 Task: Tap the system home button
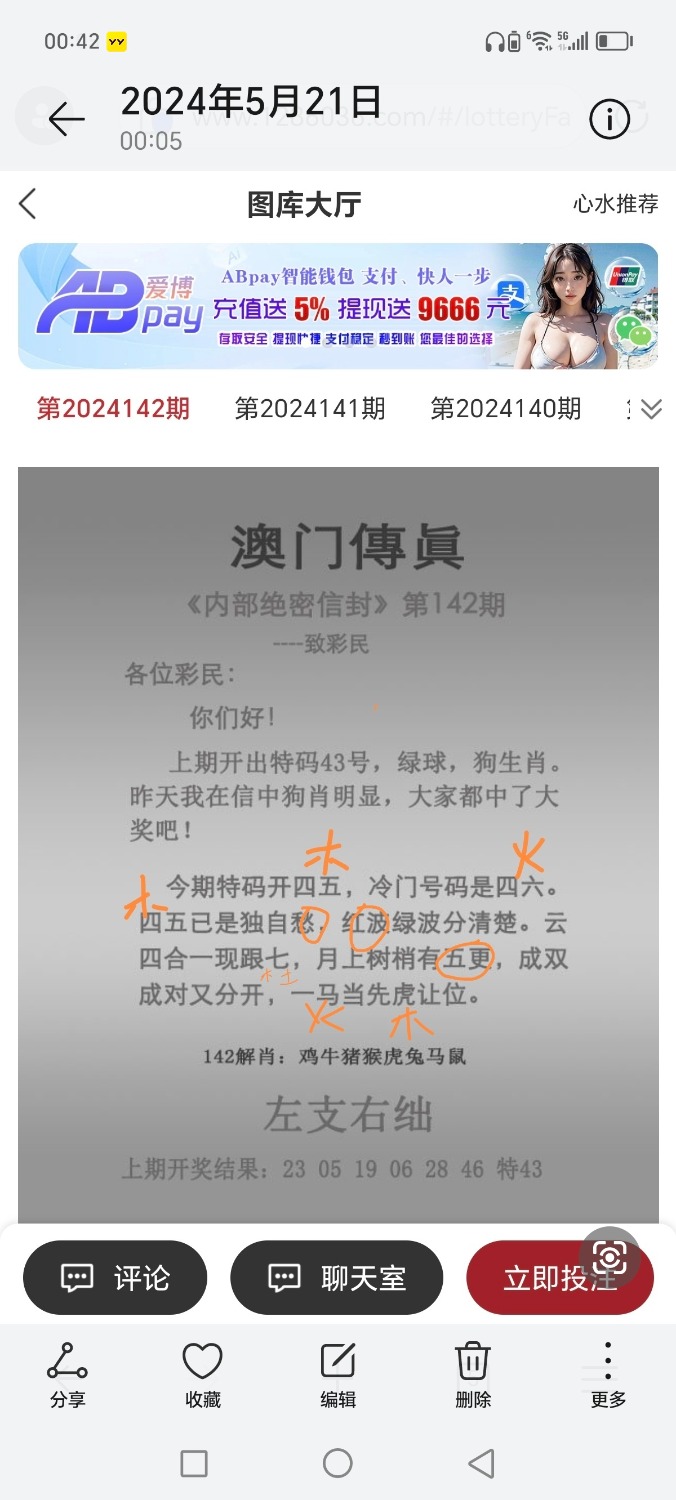point(338,1464)
